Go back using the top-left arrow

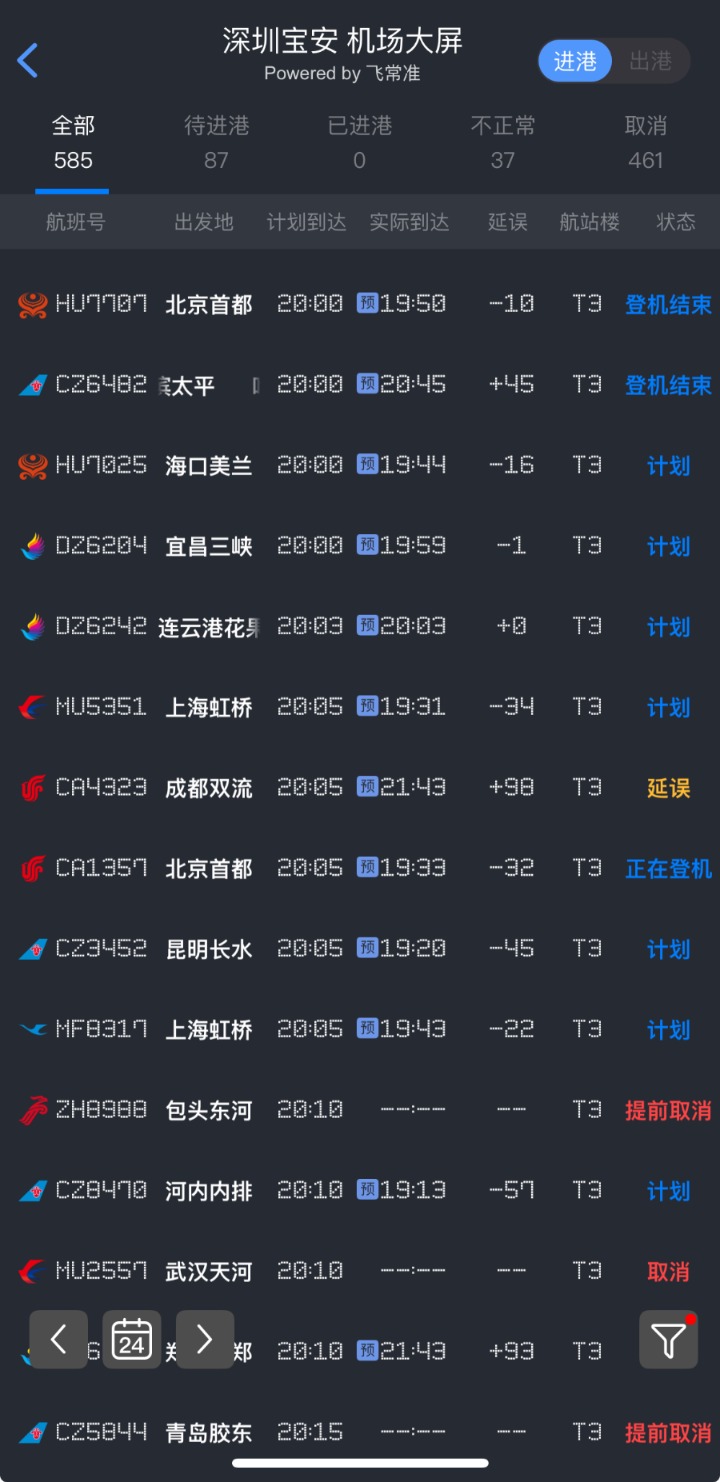pos(28,61)
